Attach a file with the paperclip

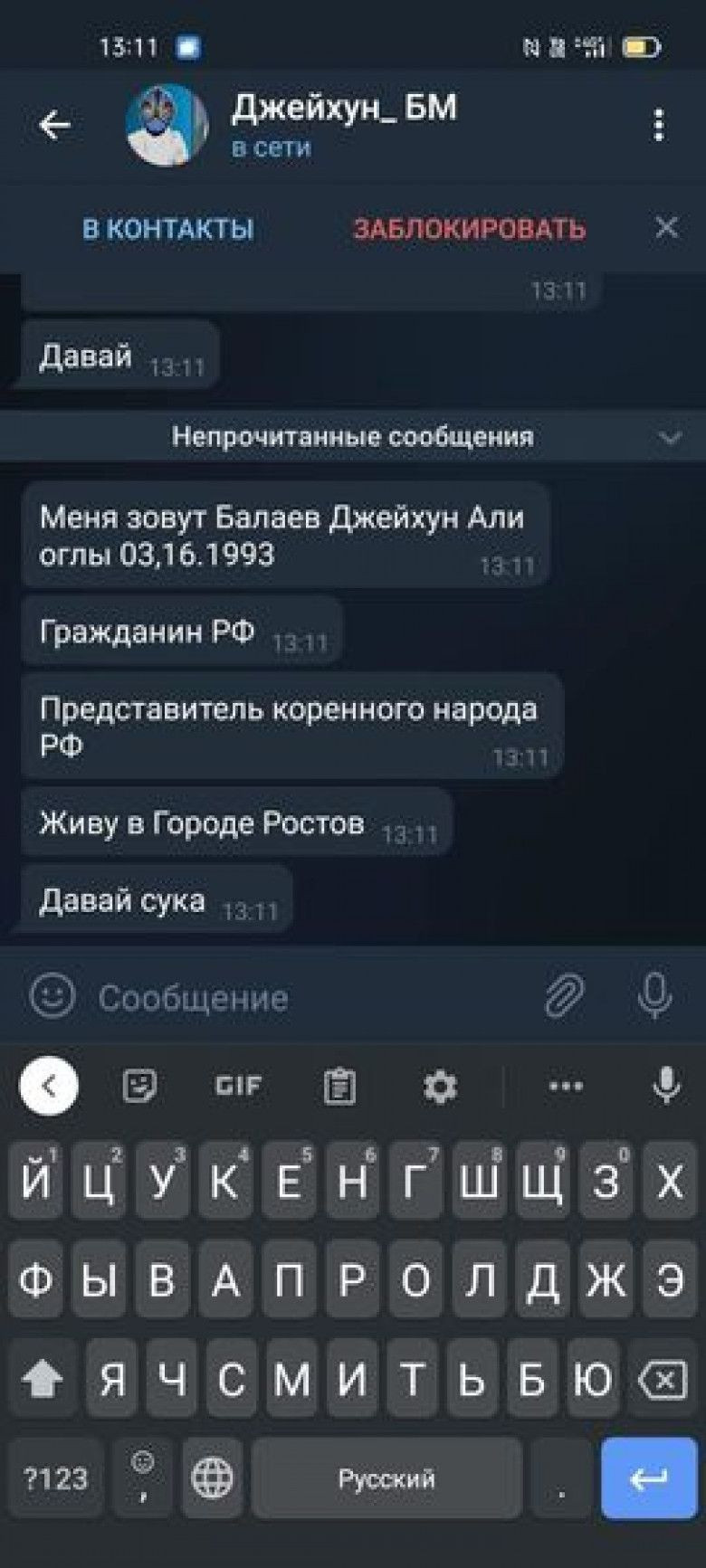coord(565,996)
